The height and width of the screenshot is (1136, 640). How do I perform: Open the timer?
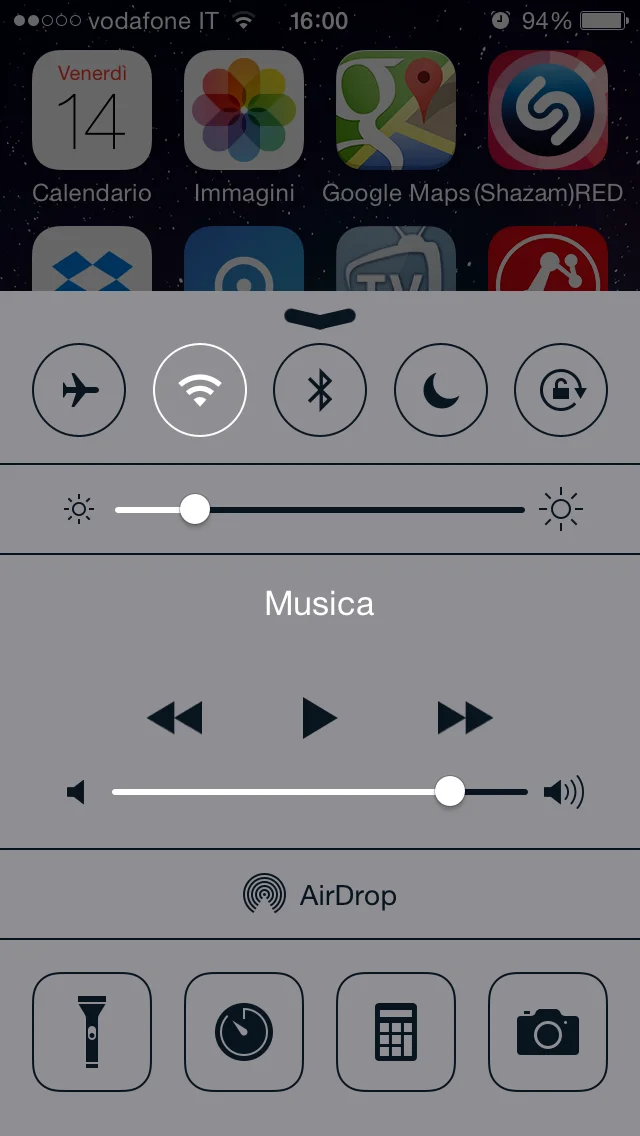pyautogui.click(x=244, y=1032)
